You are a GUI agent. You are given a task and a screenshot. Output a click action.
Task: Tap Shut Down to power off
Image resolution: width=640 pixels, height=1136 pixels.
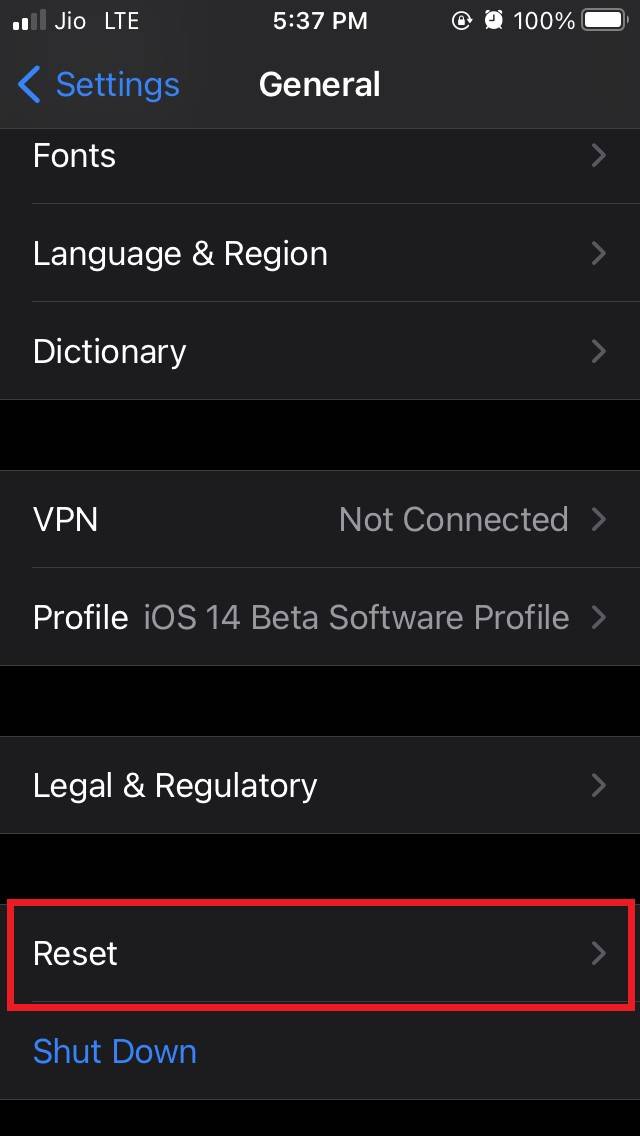coord(115,1051)
